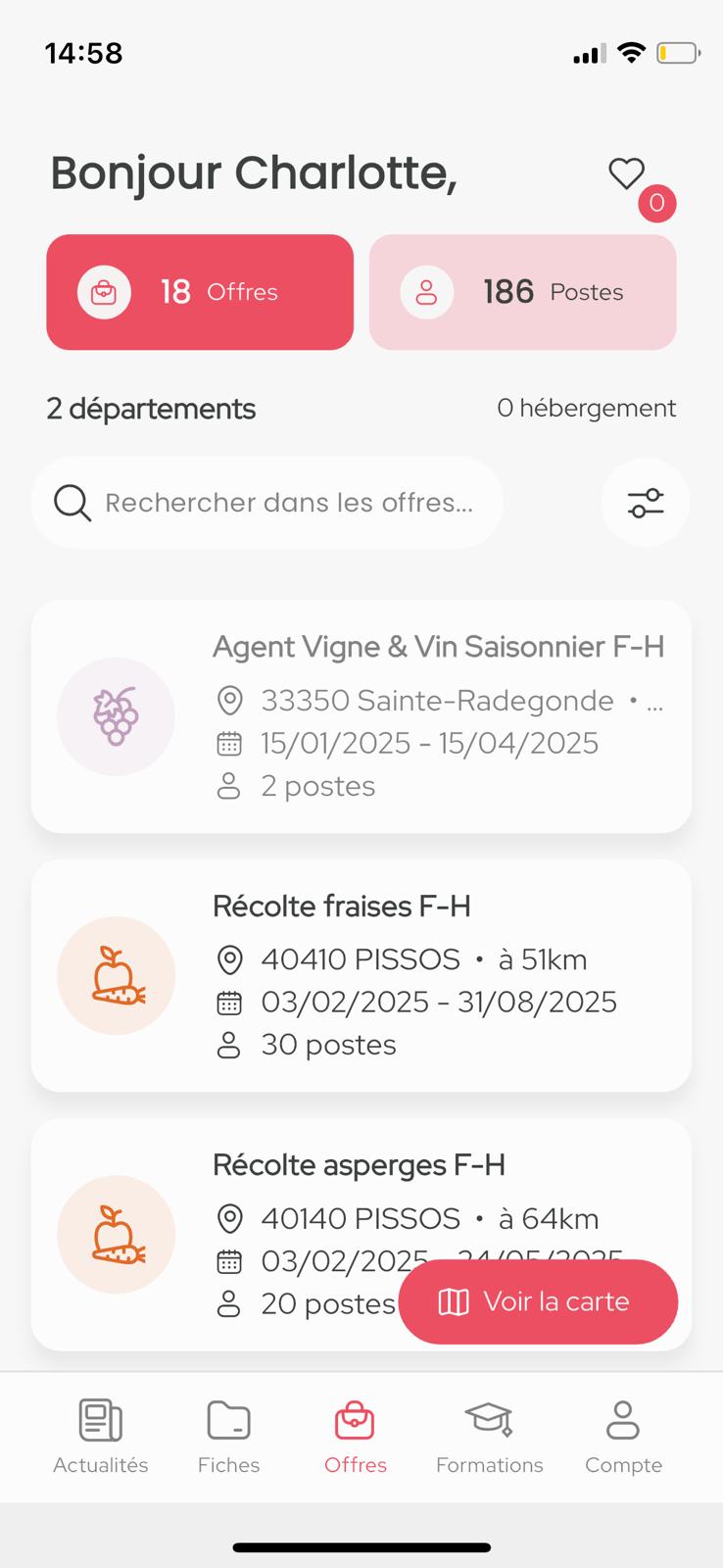Open the favorites heart icon
The image size is (723, 1568).
pyautogui.click(x=627, y=174)
